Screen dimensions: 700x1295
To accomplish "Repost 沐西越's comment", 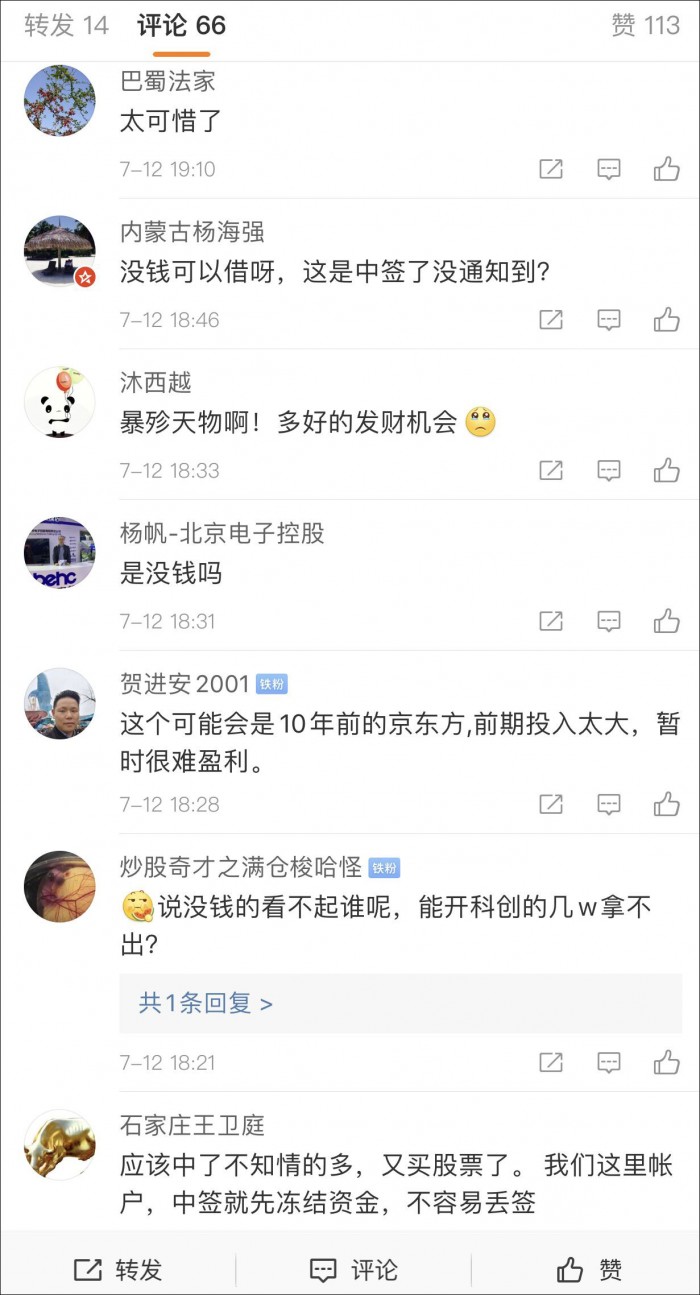I will (x=551, y=470).
